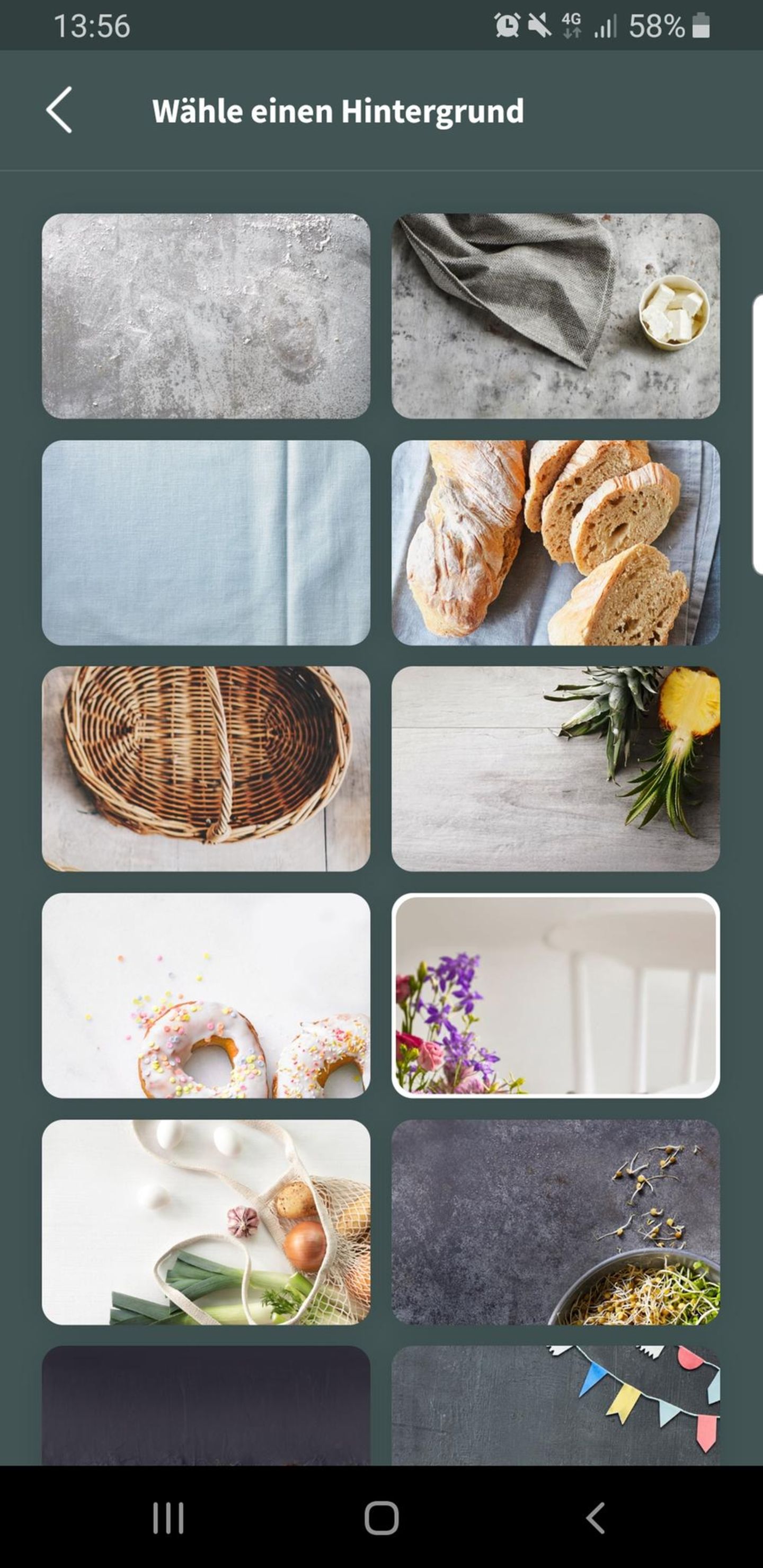Select the plain gray concrete background
Image resolution: width=763 pixels, height=1568 pixels.
tap(206, 315)
